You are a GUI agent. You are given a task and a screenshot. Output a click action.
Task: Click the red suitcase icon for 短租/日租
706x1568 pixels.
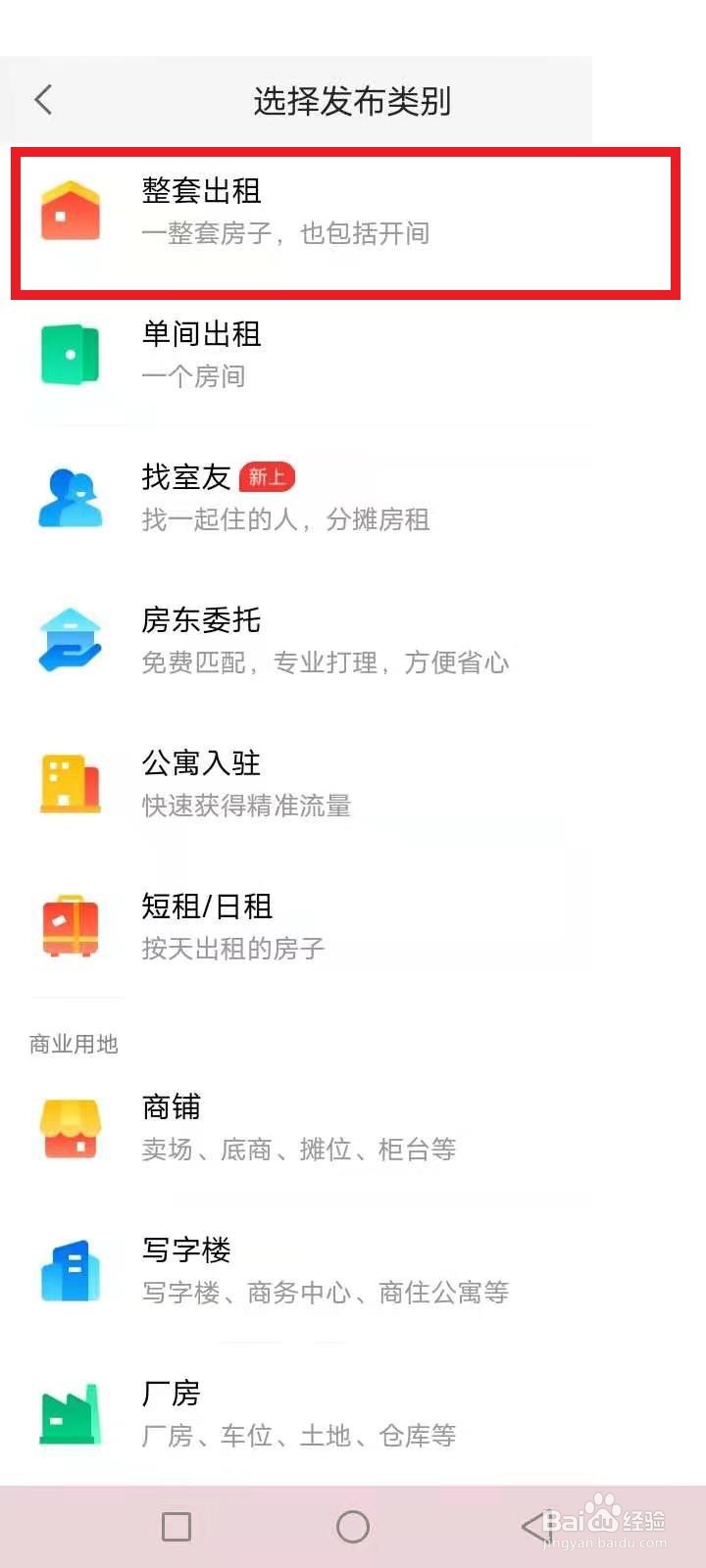tap(69, 924)
